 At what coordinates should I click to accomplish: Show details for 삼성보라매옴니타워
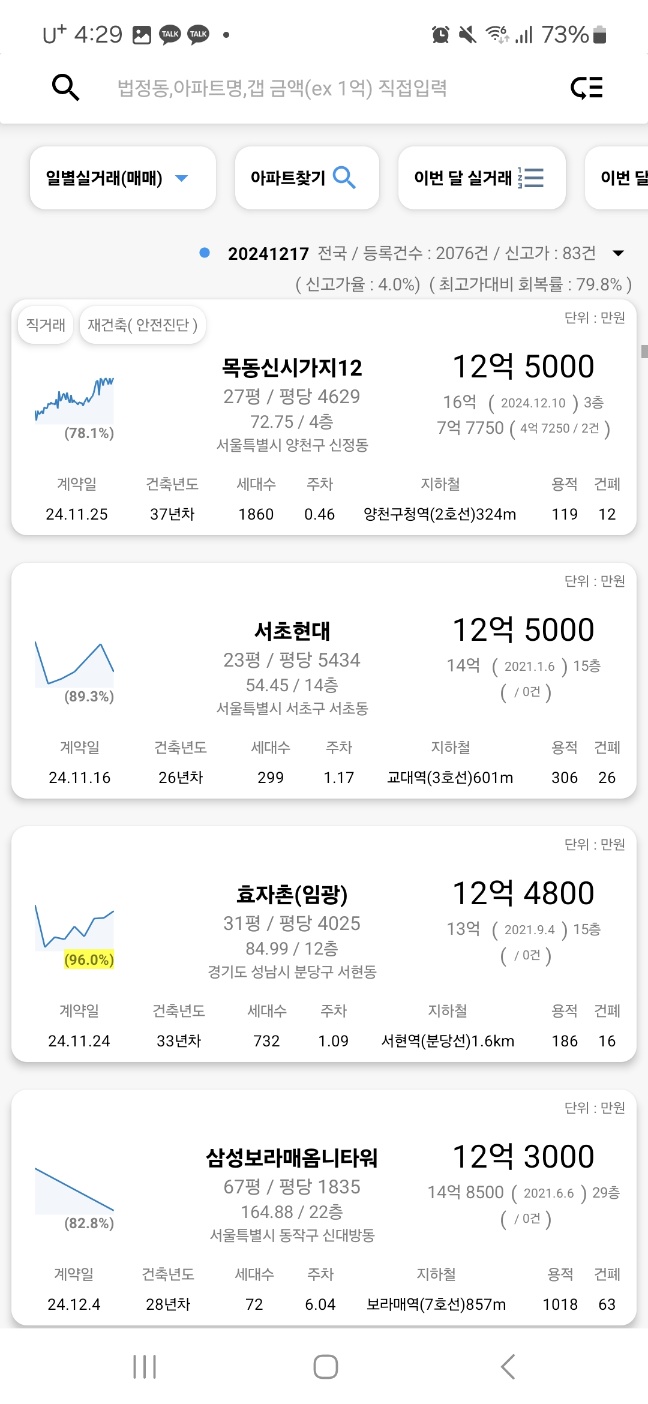pos(323,1208)
